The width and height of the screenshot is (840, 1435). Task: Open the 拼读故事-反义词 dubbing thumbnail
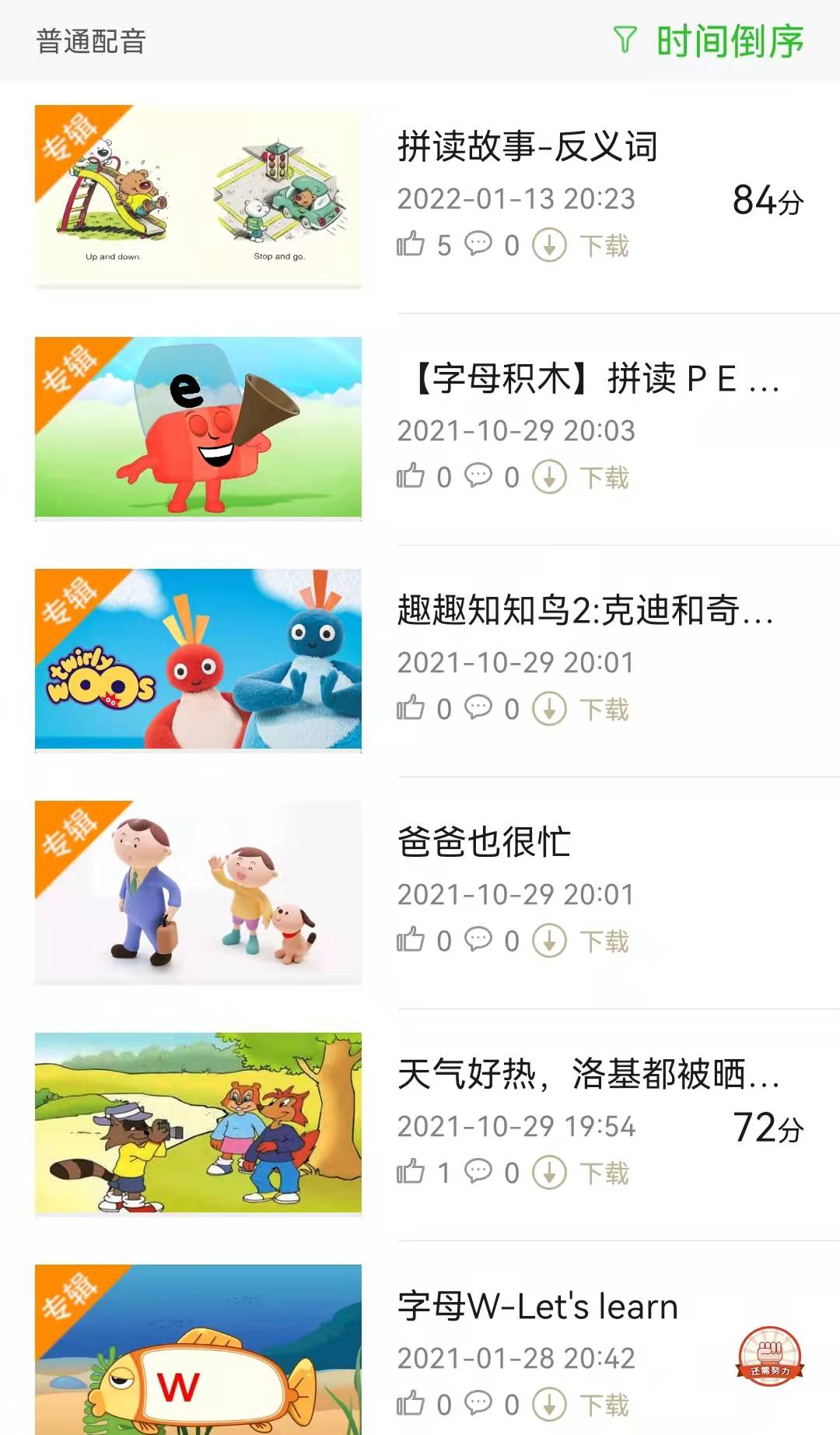pyautogui.click(x=198, y=195)
